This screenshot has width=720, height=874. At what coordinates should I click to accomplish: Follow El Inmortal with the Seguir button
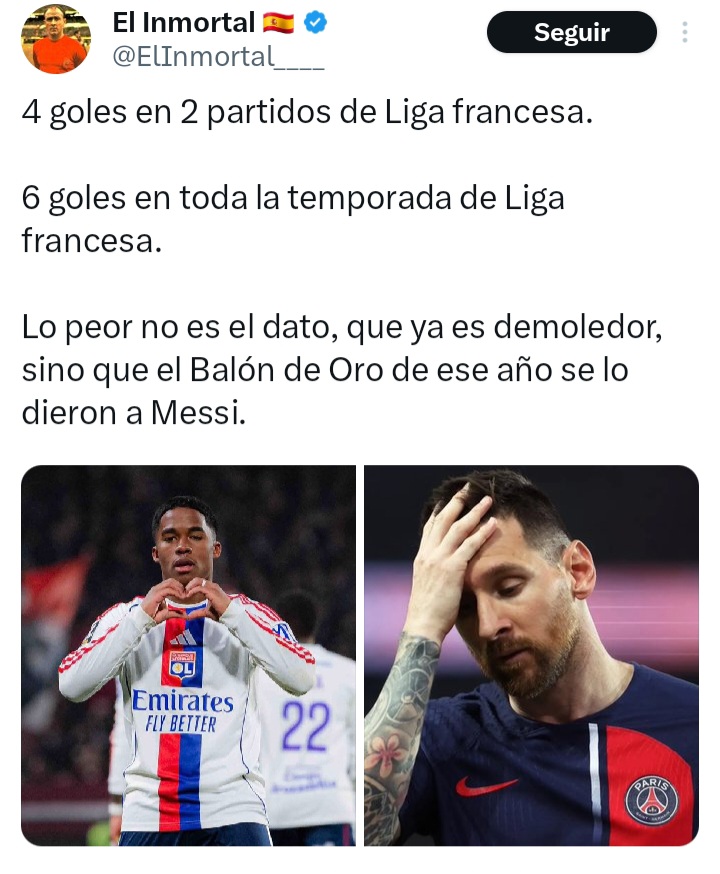coord(571,33)
